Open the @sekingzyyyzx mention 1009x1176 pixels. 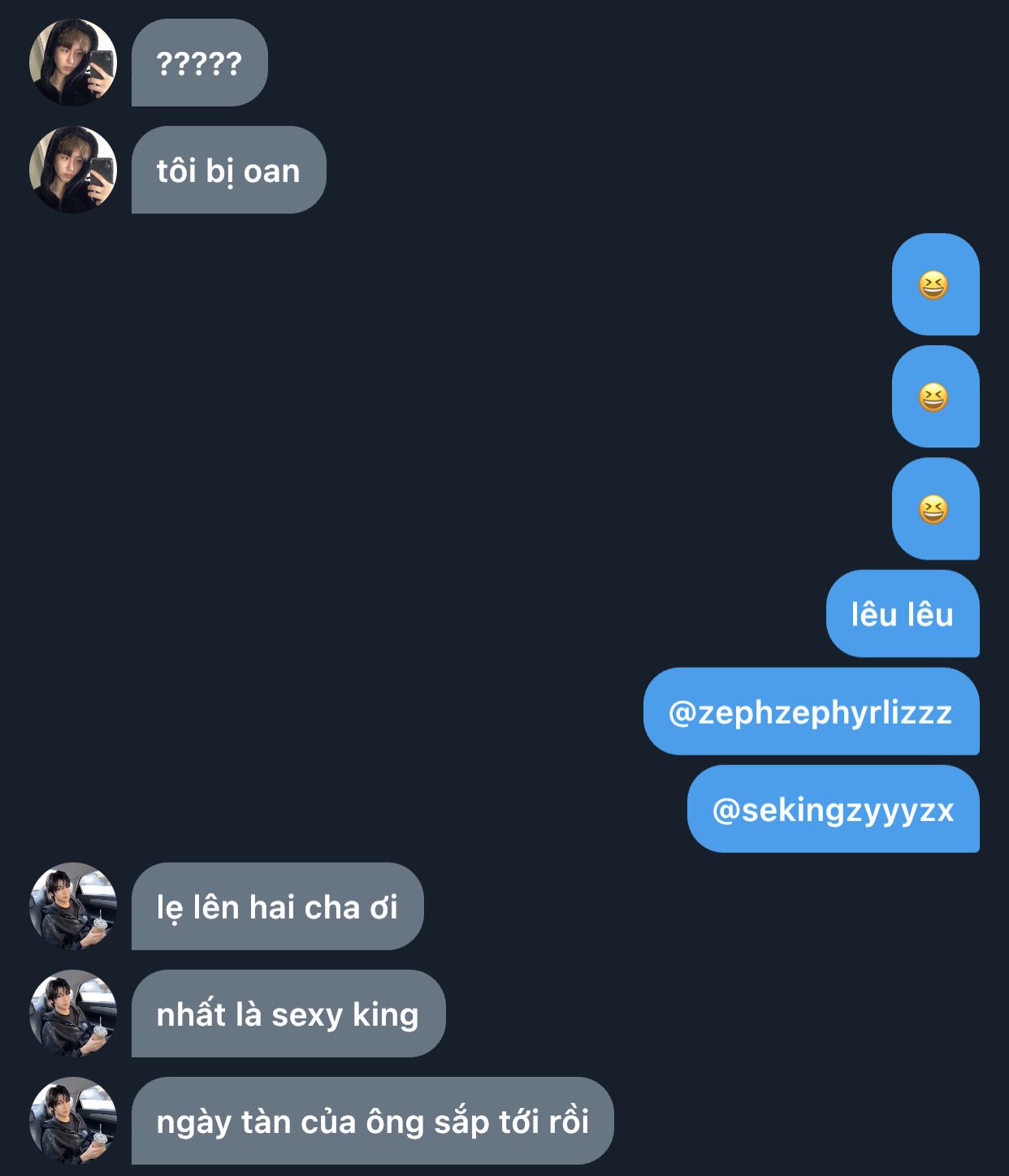coord(833,810)
